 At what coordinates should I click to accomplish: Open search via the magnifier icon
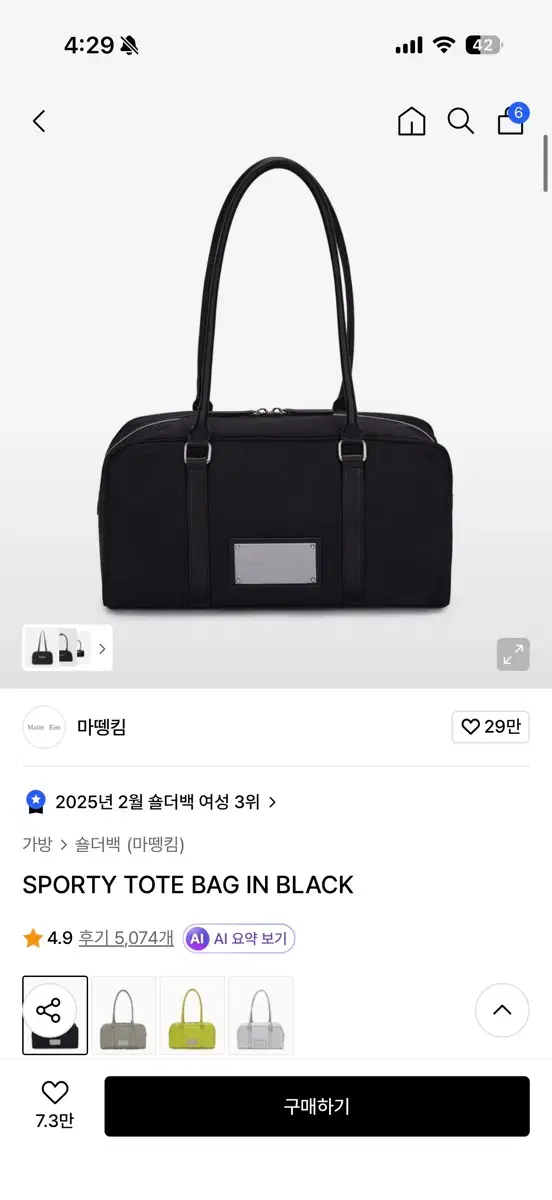pyautogui.click(x=461, y=122)
